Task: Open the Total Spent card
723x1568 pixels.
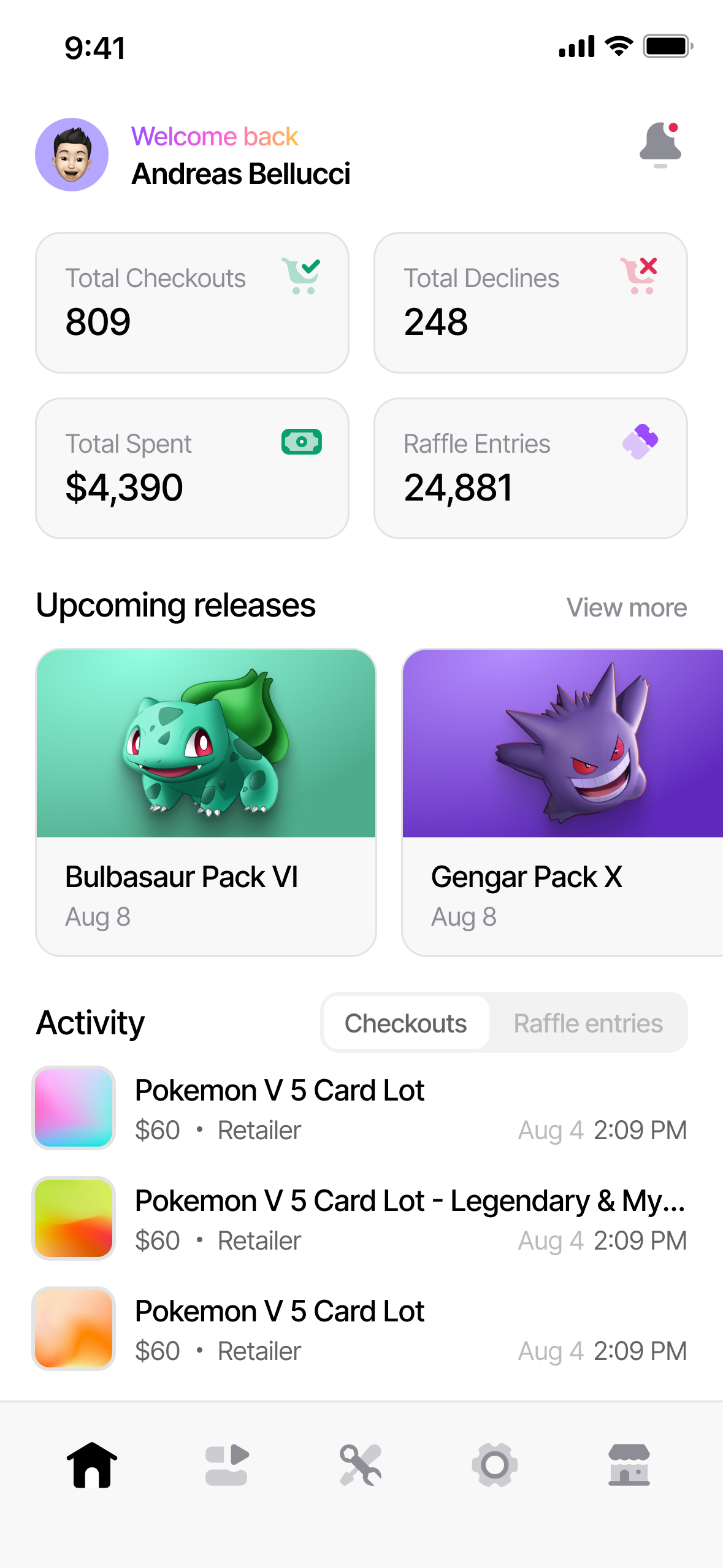Action: click(192, 468)
